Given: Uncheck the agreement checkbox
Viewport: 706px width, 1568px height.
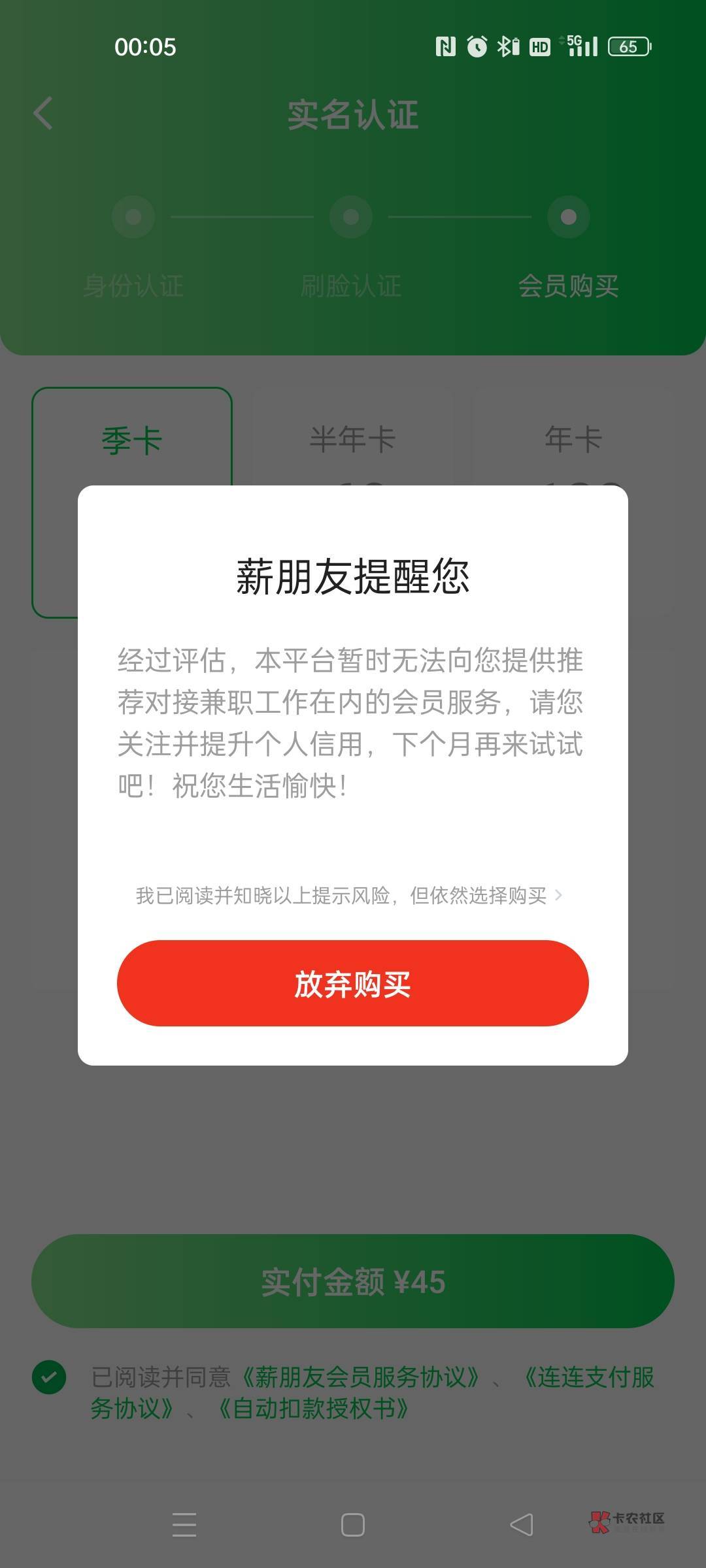Looking at the screenshot, I should (x=49, y=1377).
